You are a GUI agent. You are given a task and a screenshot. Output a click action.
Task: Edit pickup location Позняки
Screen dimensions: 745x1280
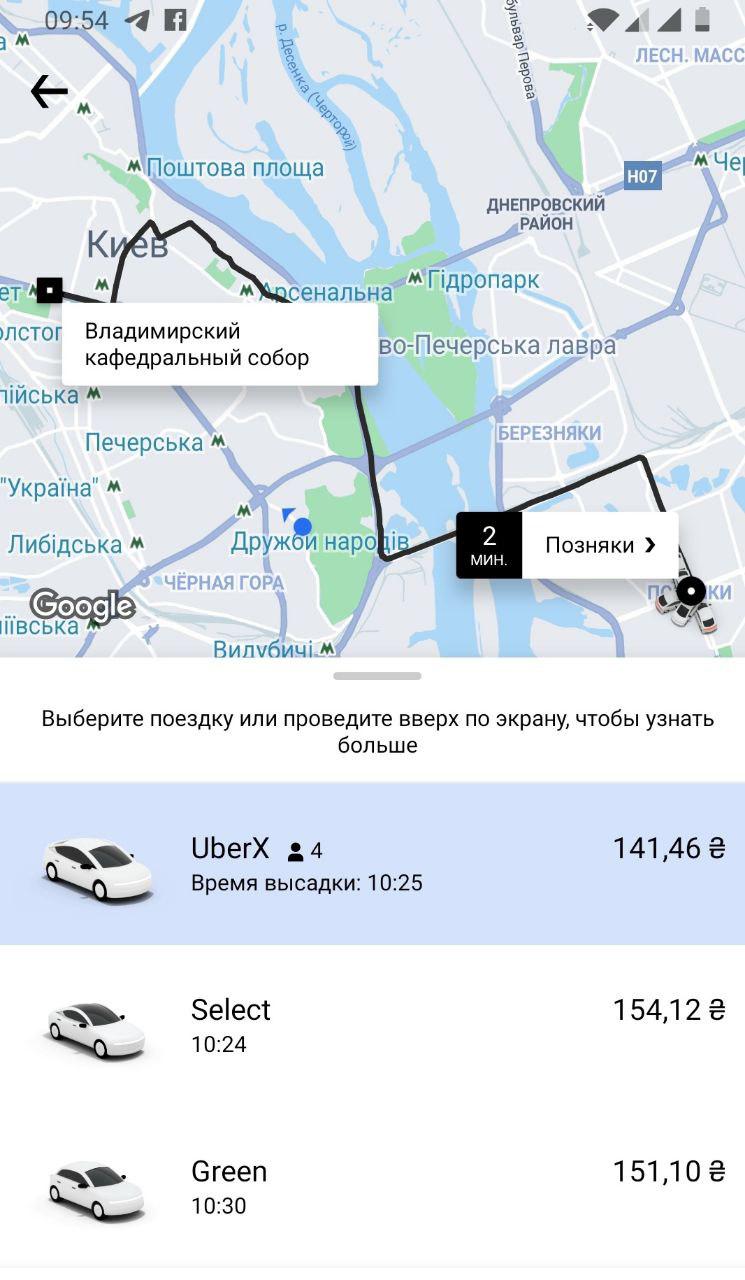(599, 545)
